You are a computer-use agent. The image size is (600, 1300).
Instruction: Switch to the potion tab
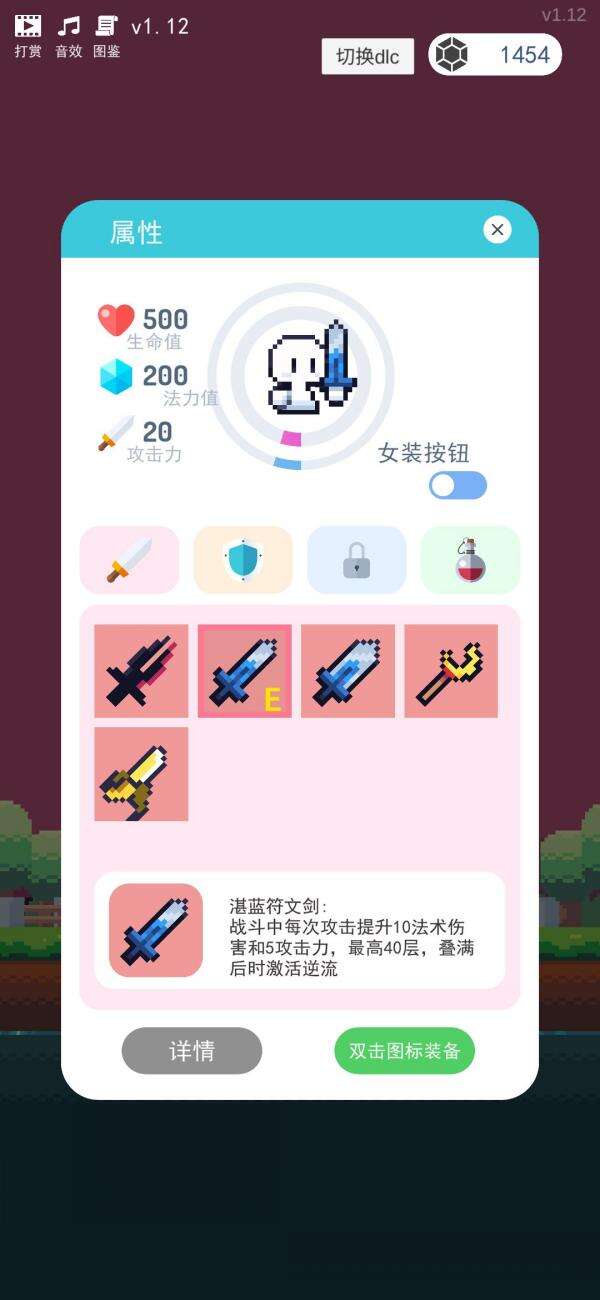[470, 560]
